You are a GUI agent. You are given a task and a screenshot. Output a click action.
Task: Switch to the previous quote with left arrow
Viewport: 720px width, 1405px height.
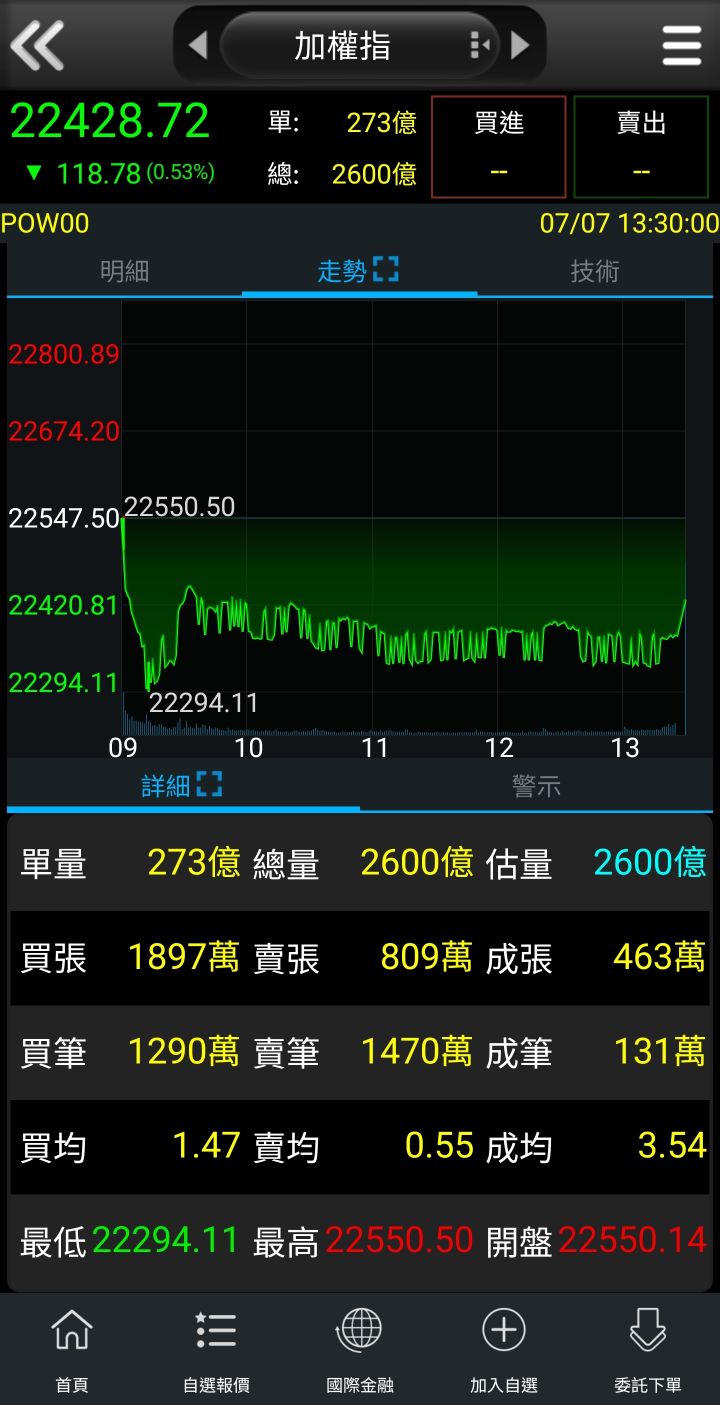[198, 45]
